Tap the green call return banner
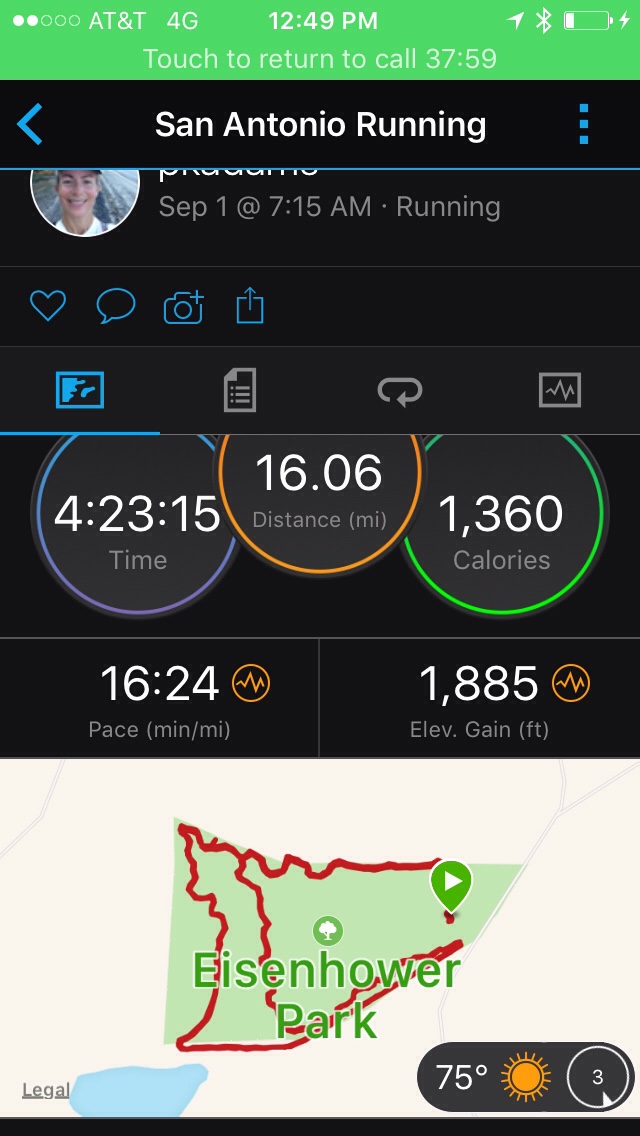640x1136 pixels. 320,58
